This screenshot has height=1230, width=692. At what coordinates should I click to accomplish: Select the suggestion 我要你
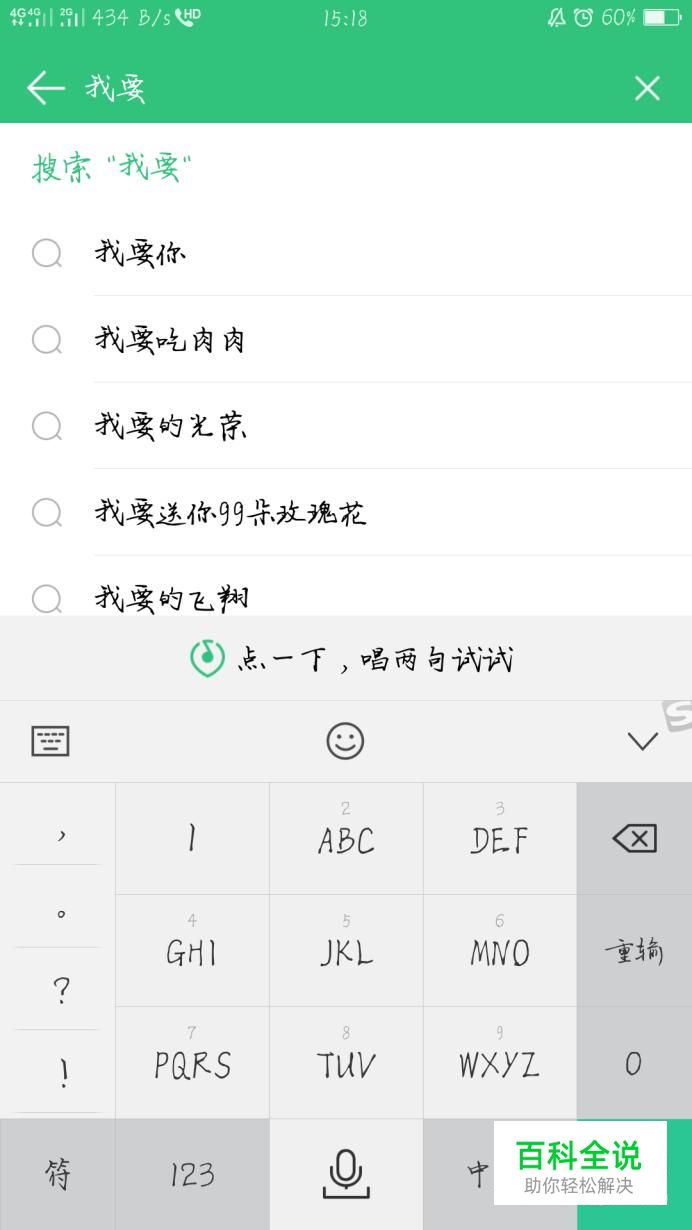pyautogui.click(x=140, y=253)
